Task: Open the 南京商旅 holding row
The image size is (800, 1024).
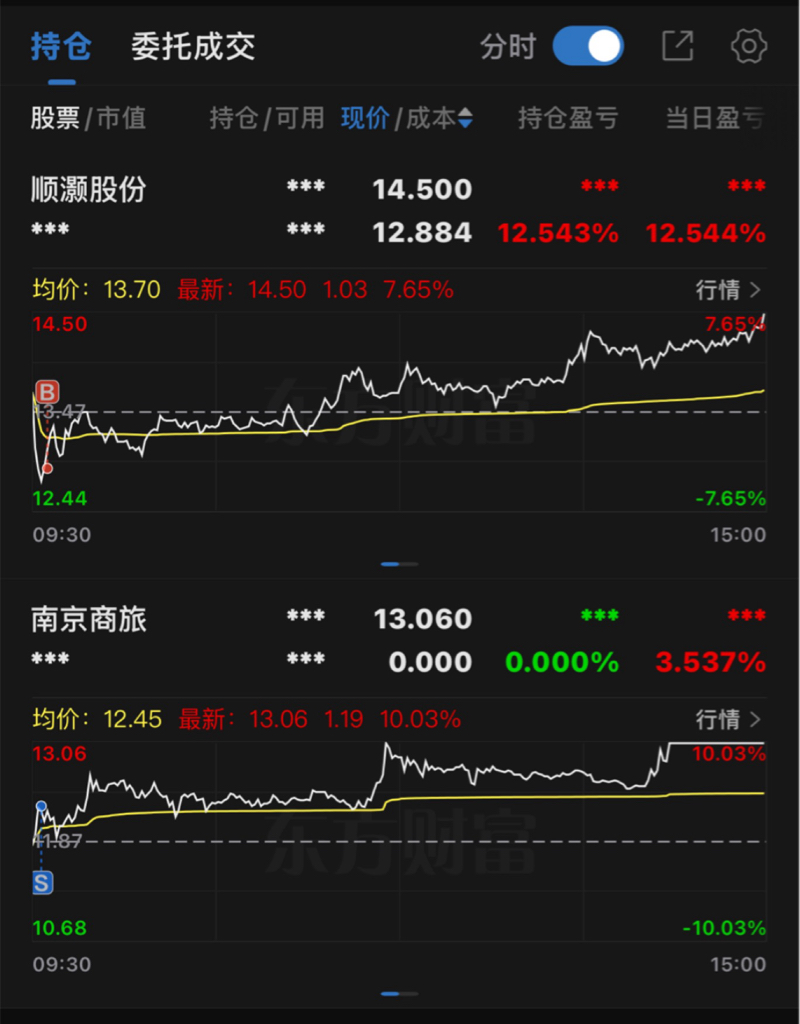Action: 399,641
